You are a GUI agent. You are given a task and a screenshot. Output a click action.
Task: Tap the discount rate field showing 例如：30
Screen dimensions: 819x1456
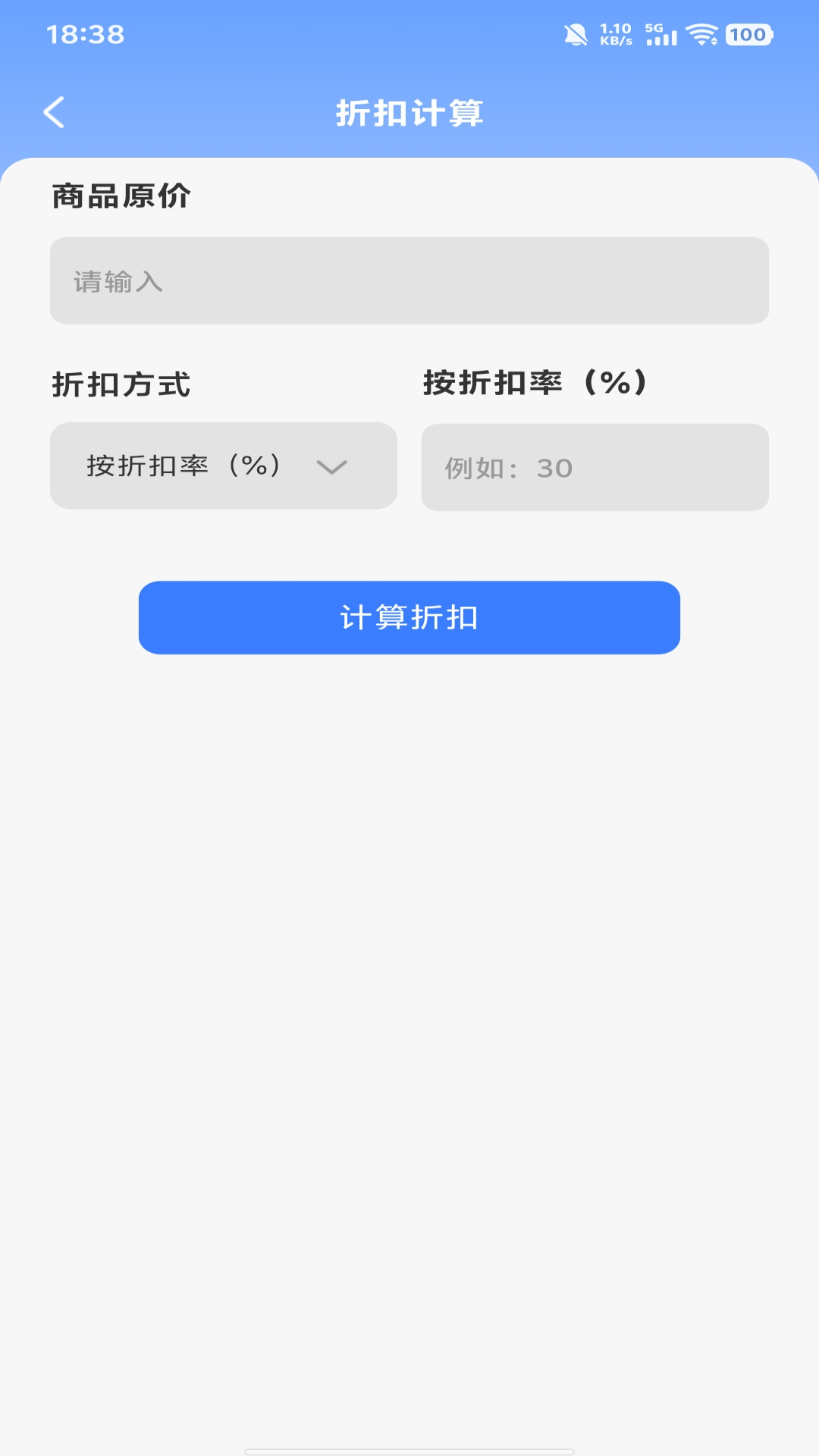[596, 467]
